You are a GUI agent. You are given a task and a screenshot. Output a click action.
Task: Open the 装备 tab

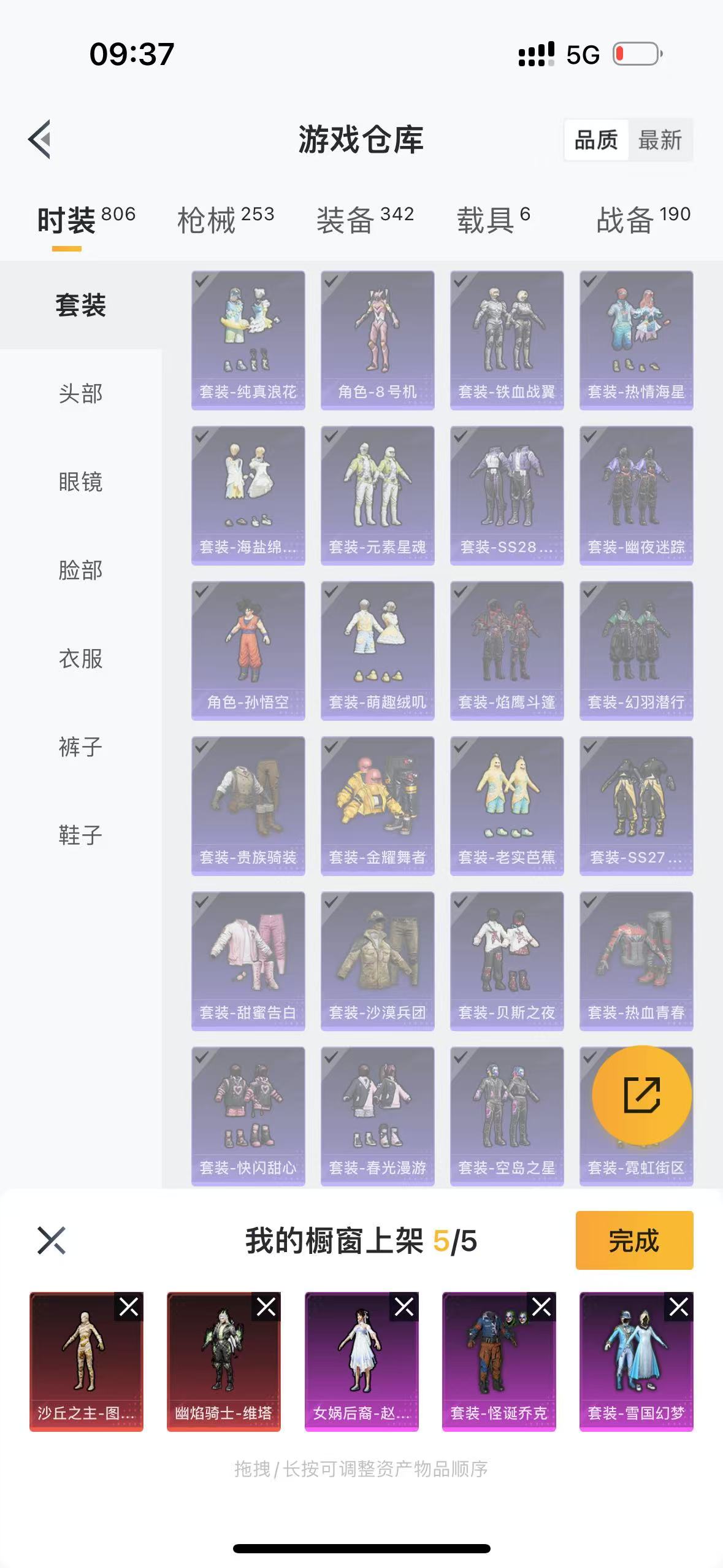[x=365, y=219]
